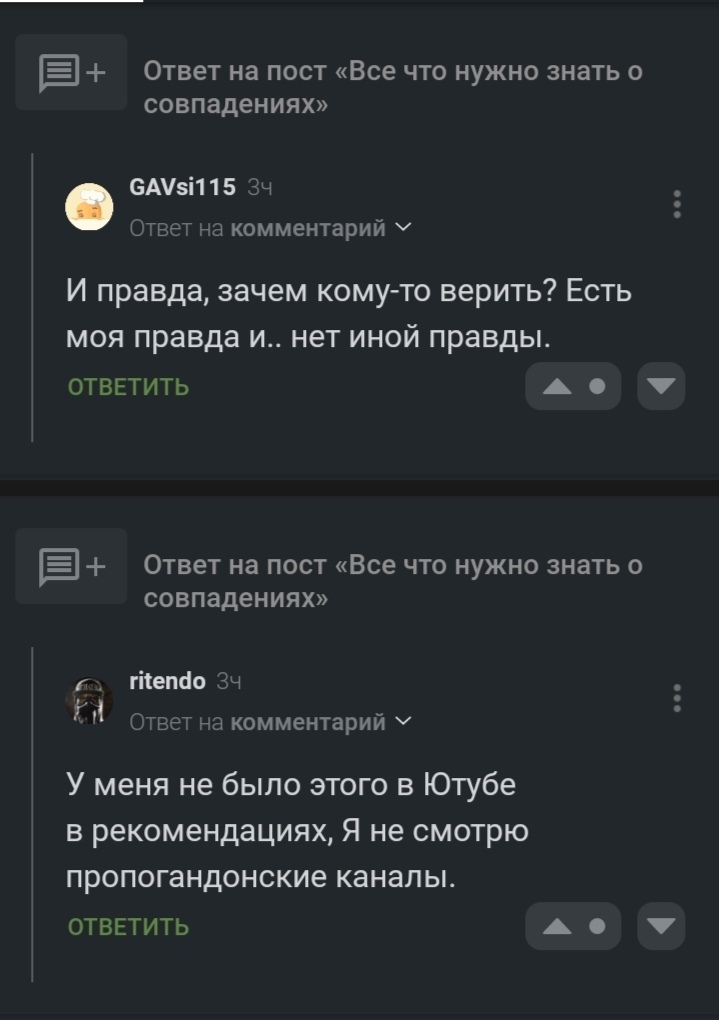Reply to ritendo's comment
Image resolution: width=719 pixels, height=1020 pixels.
[x=128, y=927]
